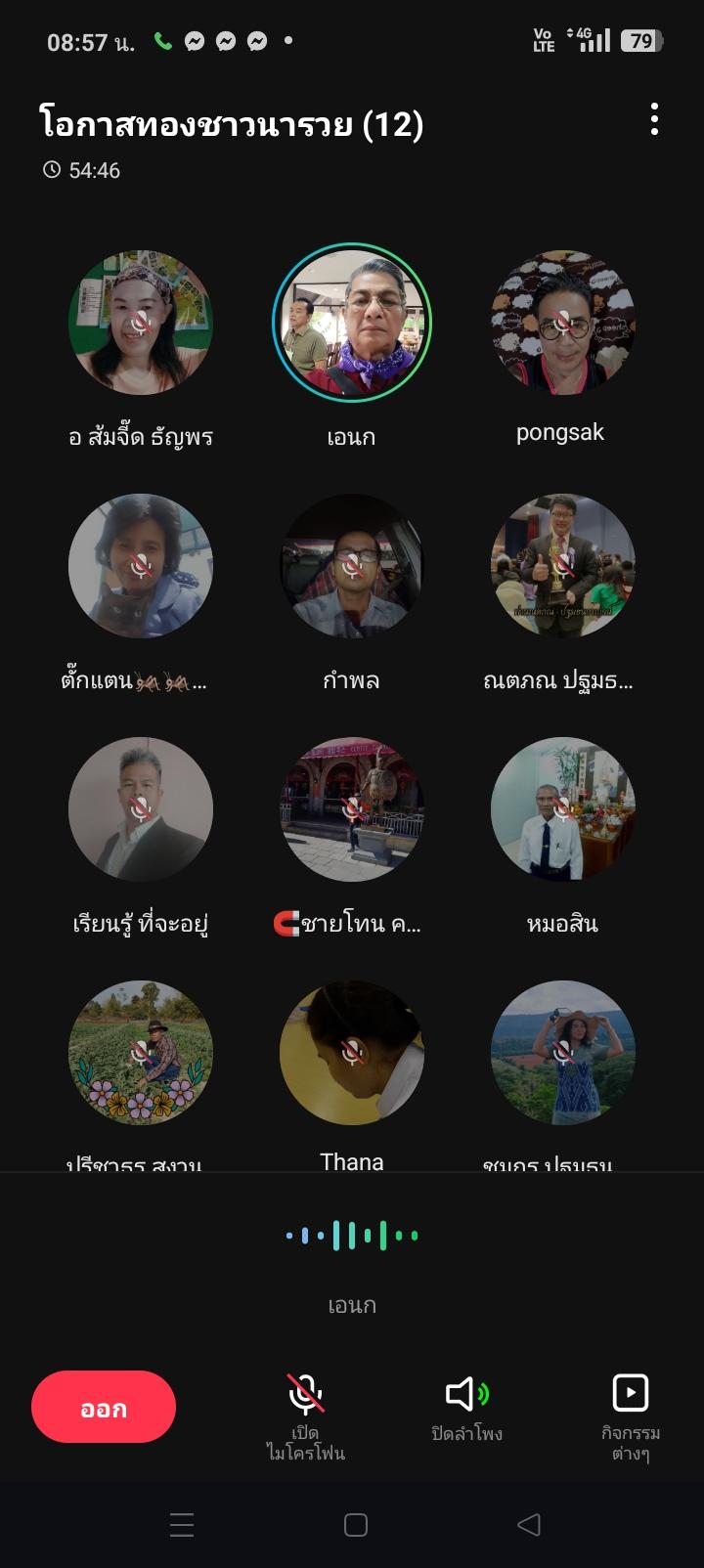Viewport: 704px width, 1568px height.
Task: Open pongsak's participant tile
Action: click(x=562, y=323)
